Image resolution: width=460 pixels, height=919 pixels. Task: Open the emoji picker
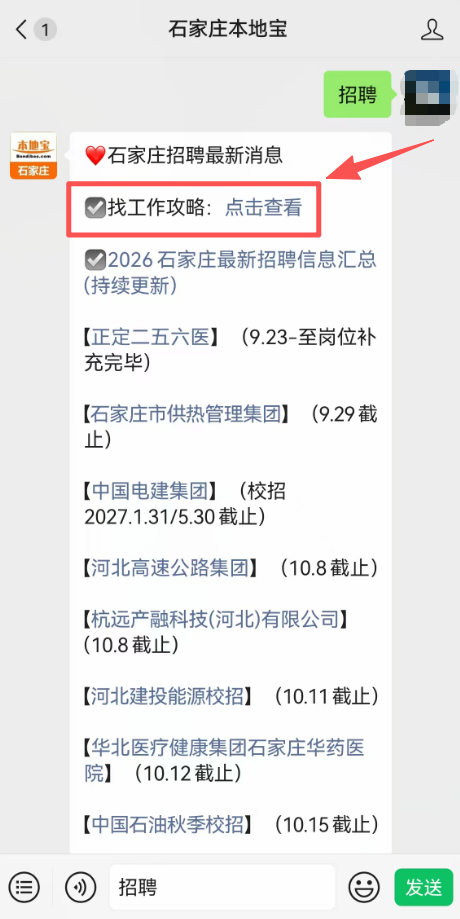(x=364, y=887)
